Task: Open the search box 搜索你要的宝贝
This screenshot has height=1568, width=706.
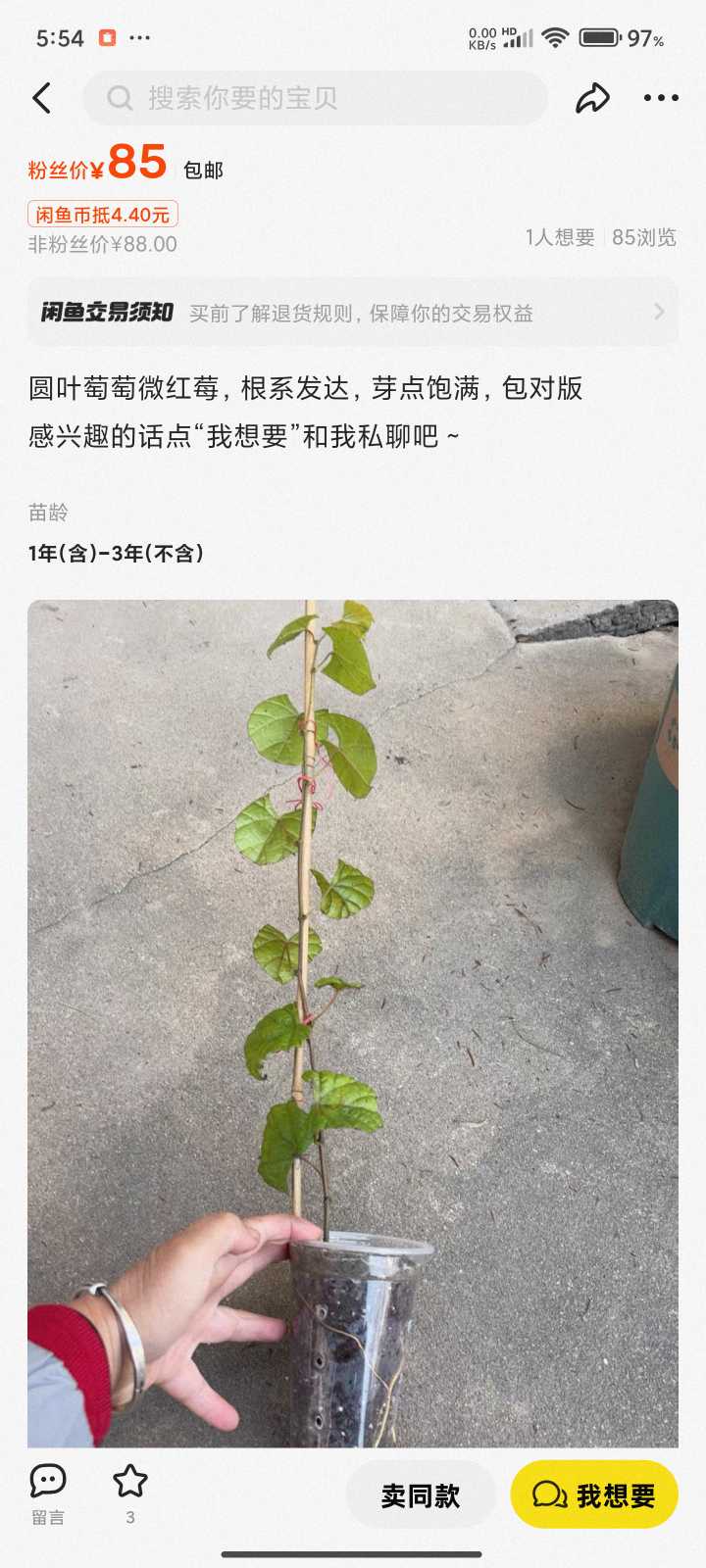Action: pos(315,98)
